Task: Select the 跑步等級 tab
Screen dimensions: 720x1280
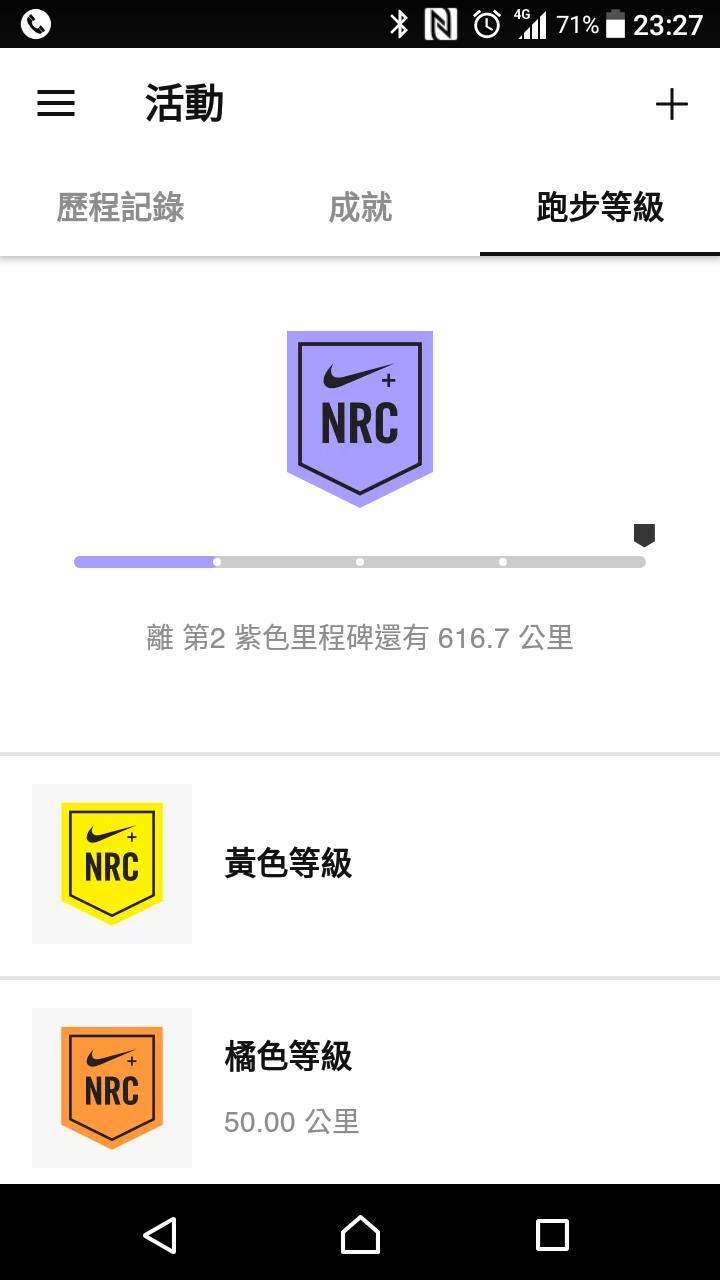Action: 600,208
